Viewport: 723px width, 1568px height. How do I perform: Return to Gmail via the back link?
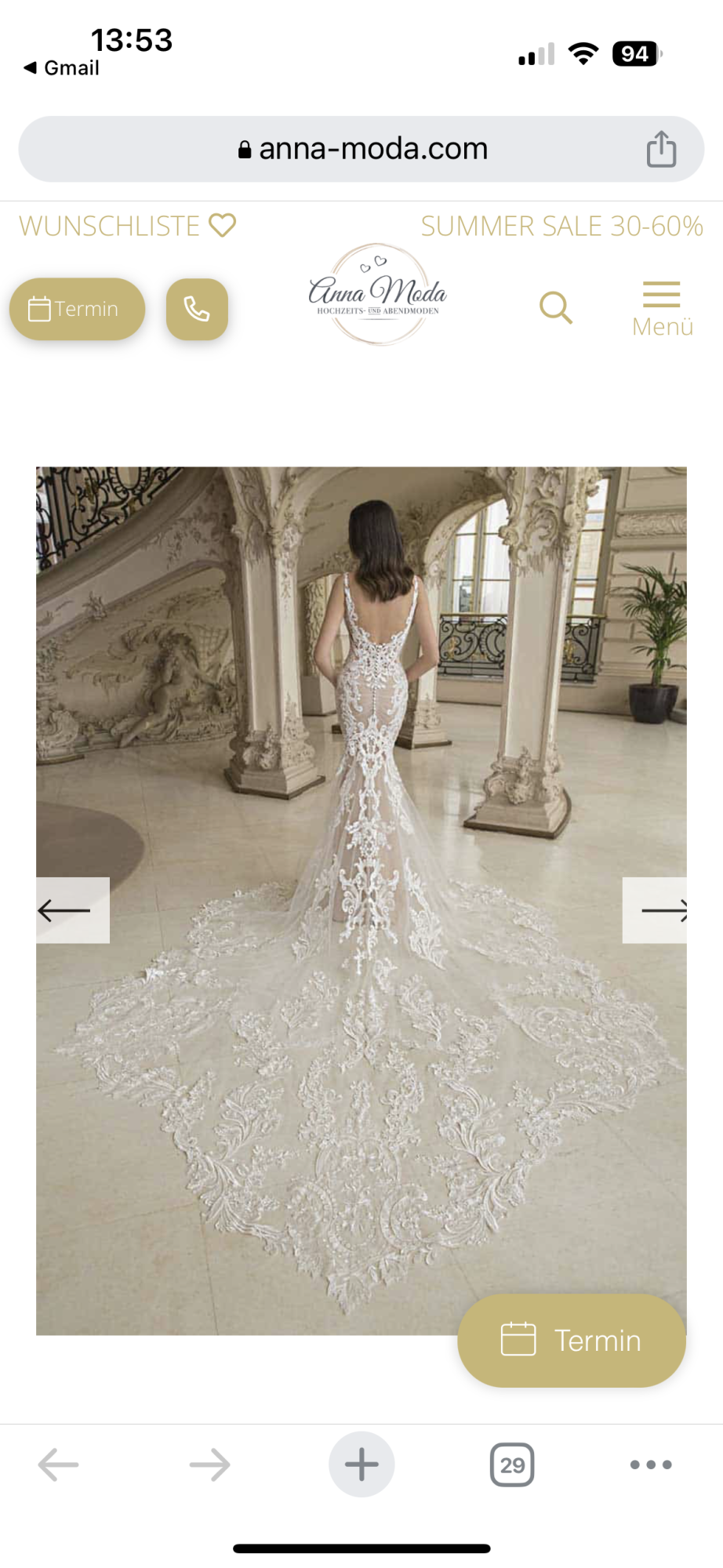pos(62,68)
